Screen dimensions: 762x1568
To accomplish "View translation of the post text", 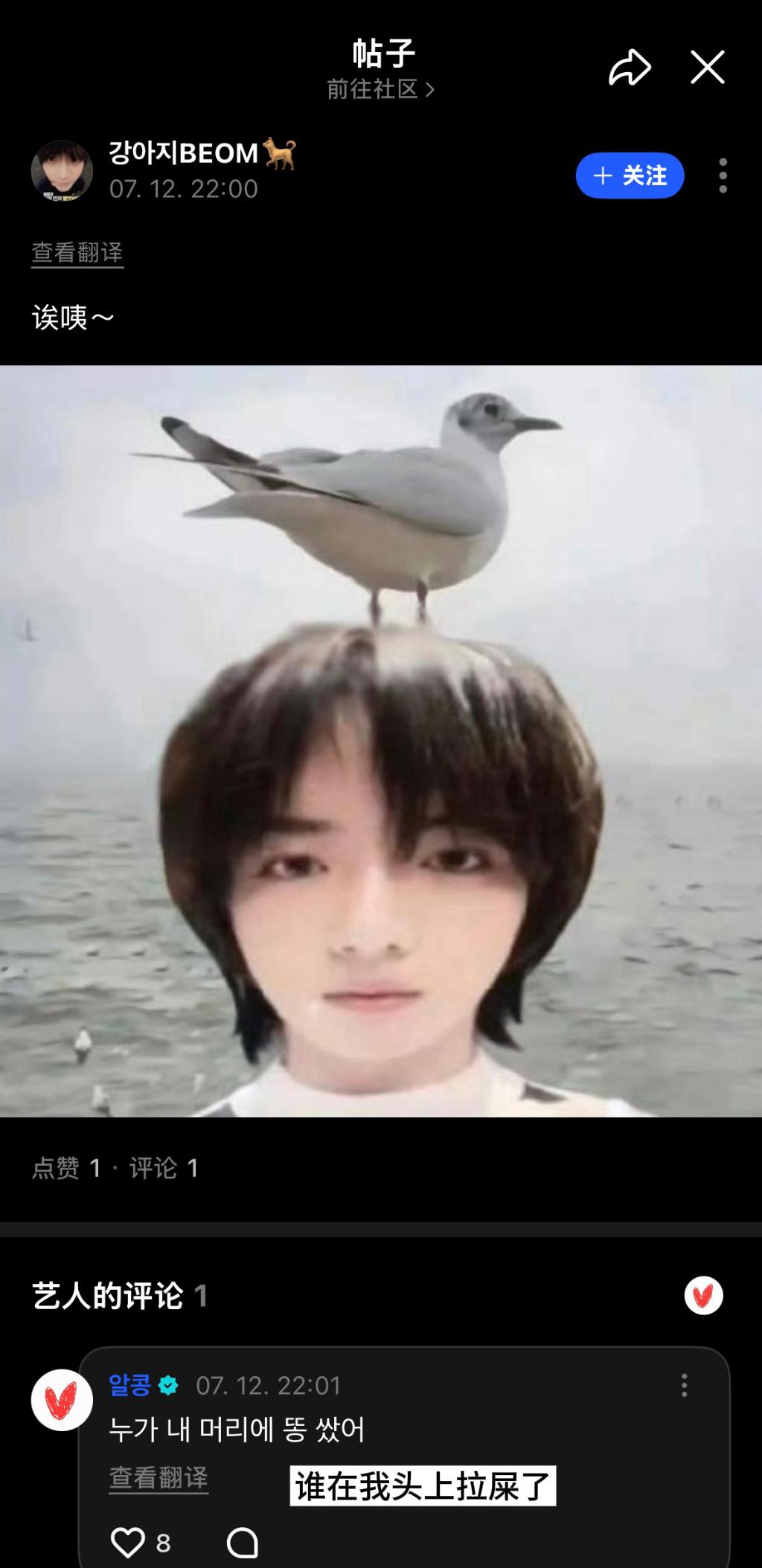I will (x=77, y=253).
